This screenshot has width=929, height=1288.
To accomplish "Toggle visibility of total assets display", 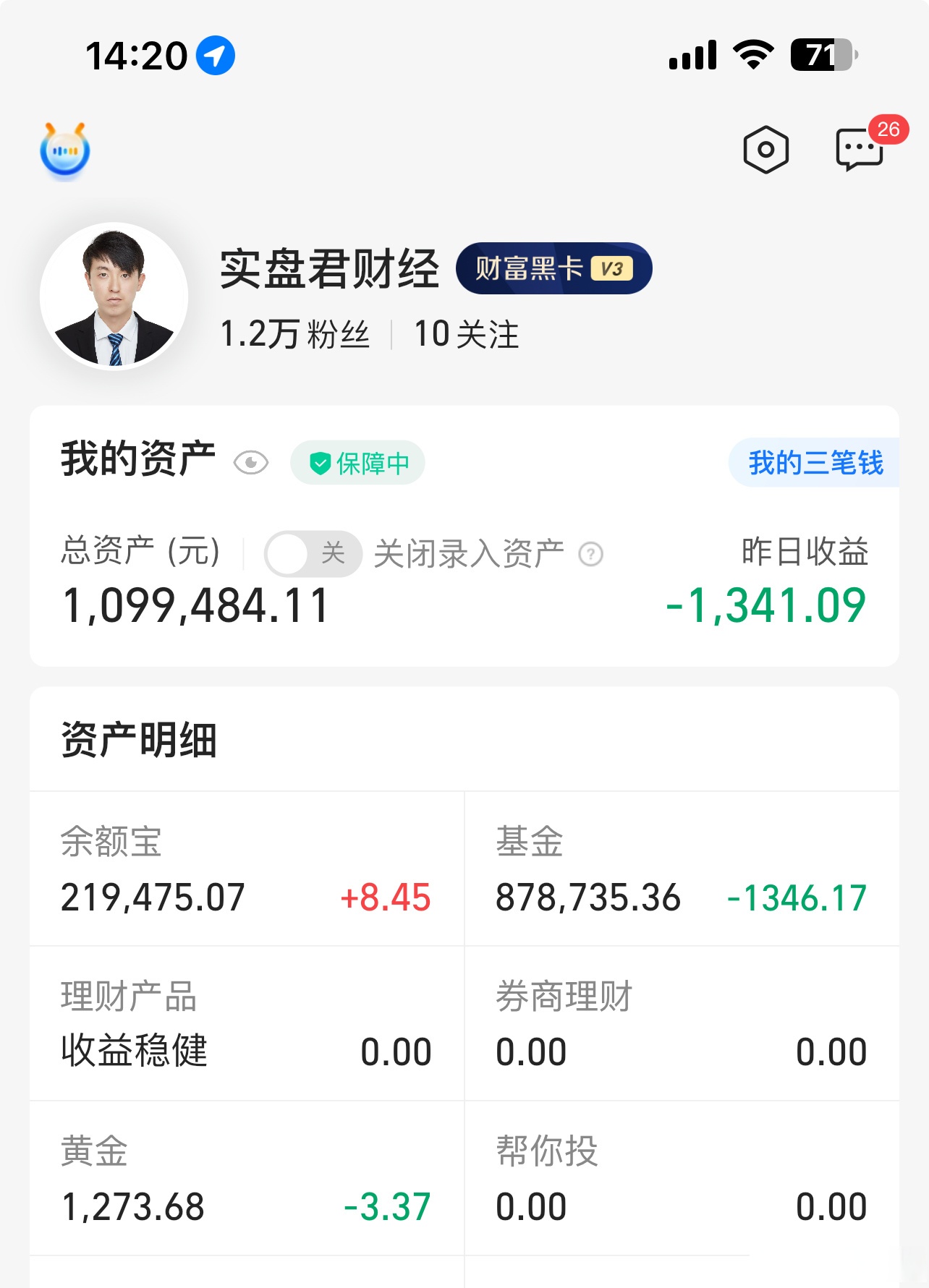I will click(x=250, y=463).
